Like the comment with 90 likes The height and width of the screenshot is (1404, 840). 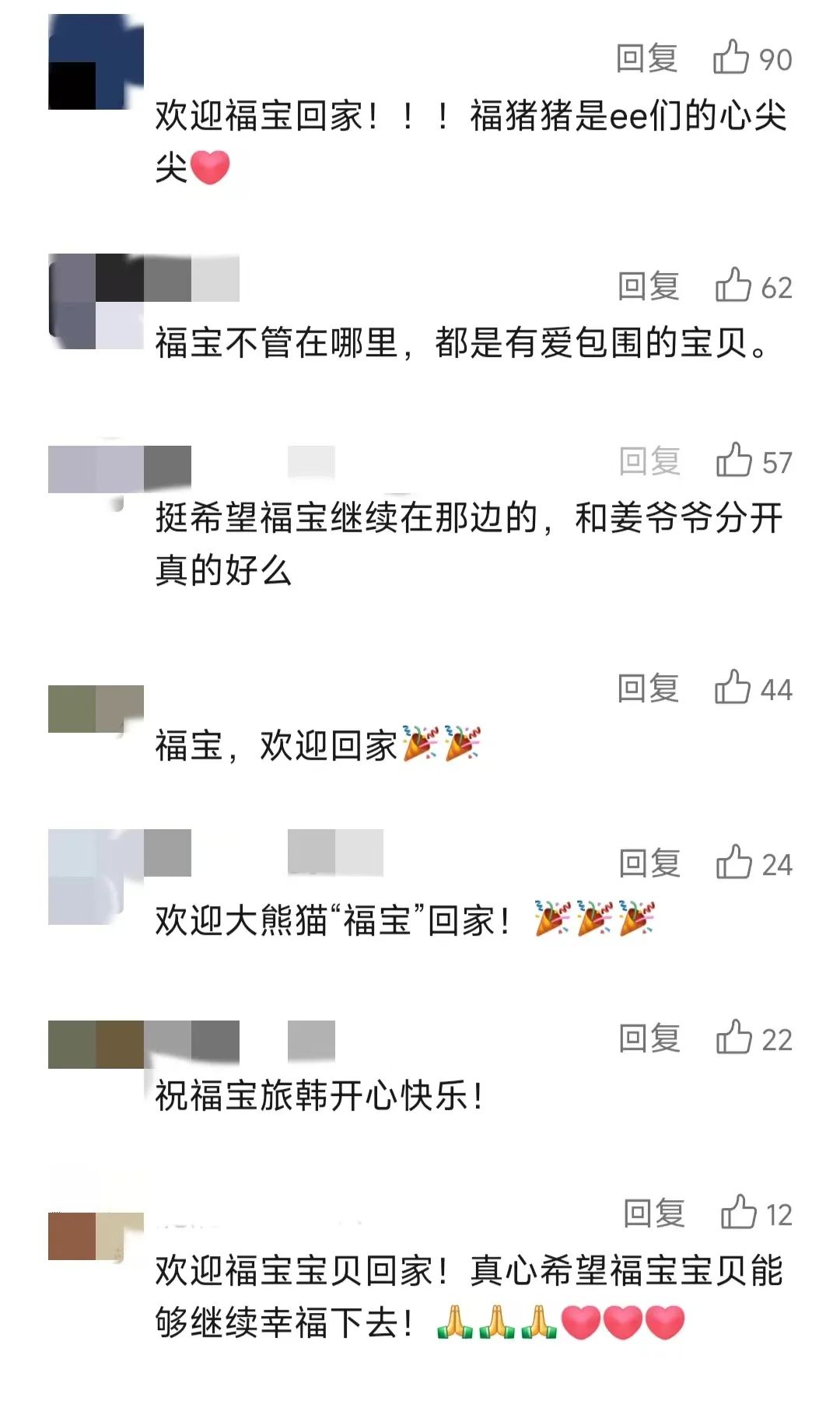[x=731, y=58]
